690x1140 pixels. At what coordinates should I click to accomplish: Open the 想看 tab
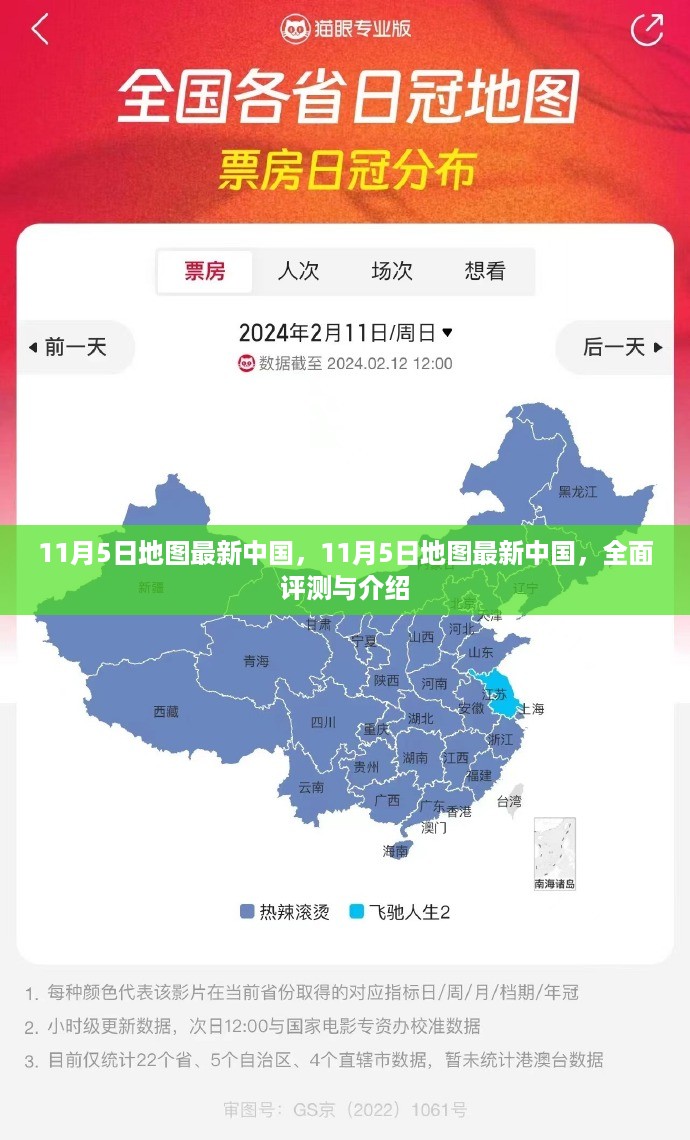[485, 271]
